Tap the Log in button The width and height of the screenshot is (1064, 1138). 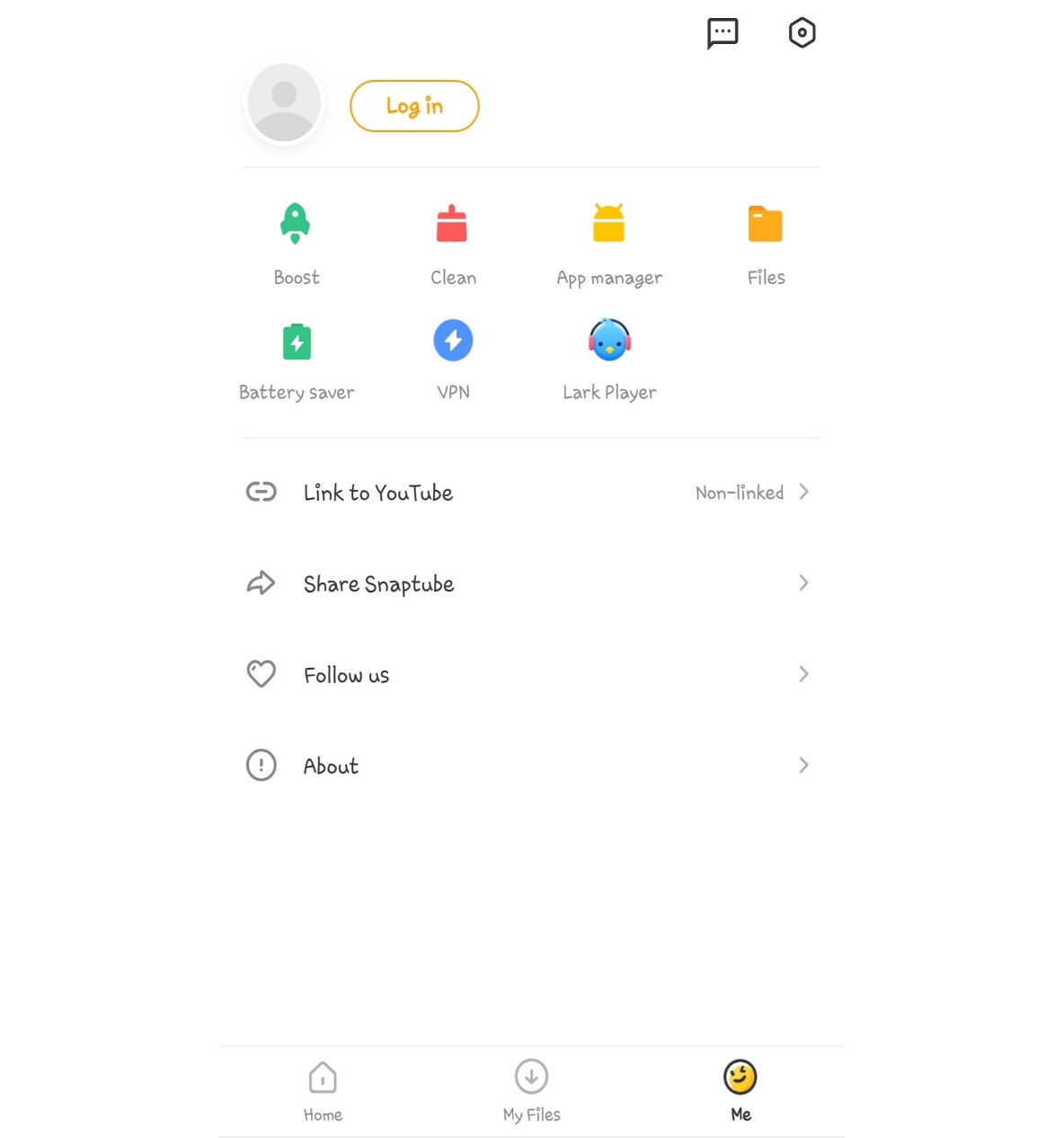click(414, 106)
